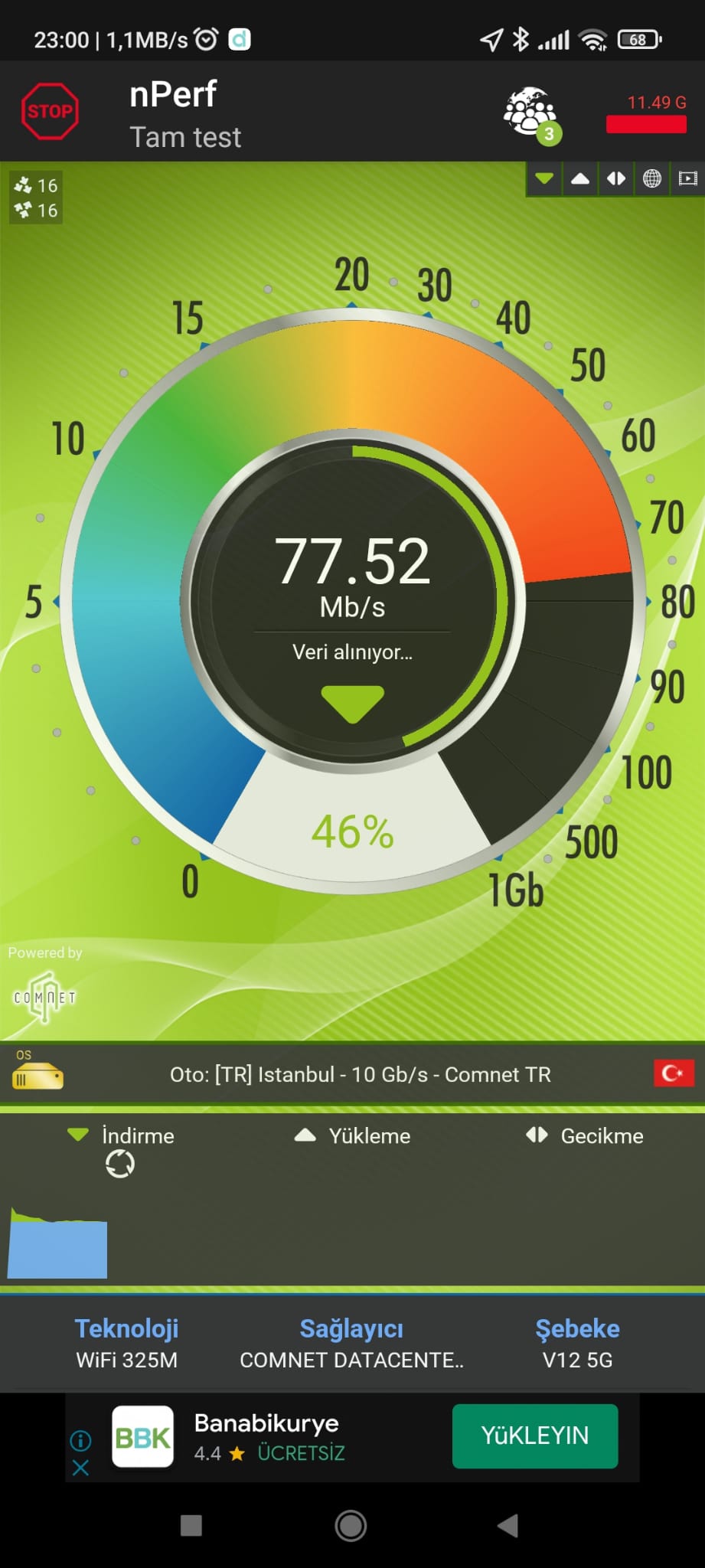Open the community icon with badge 3
705x1568 pixels.
pos(531,114)
